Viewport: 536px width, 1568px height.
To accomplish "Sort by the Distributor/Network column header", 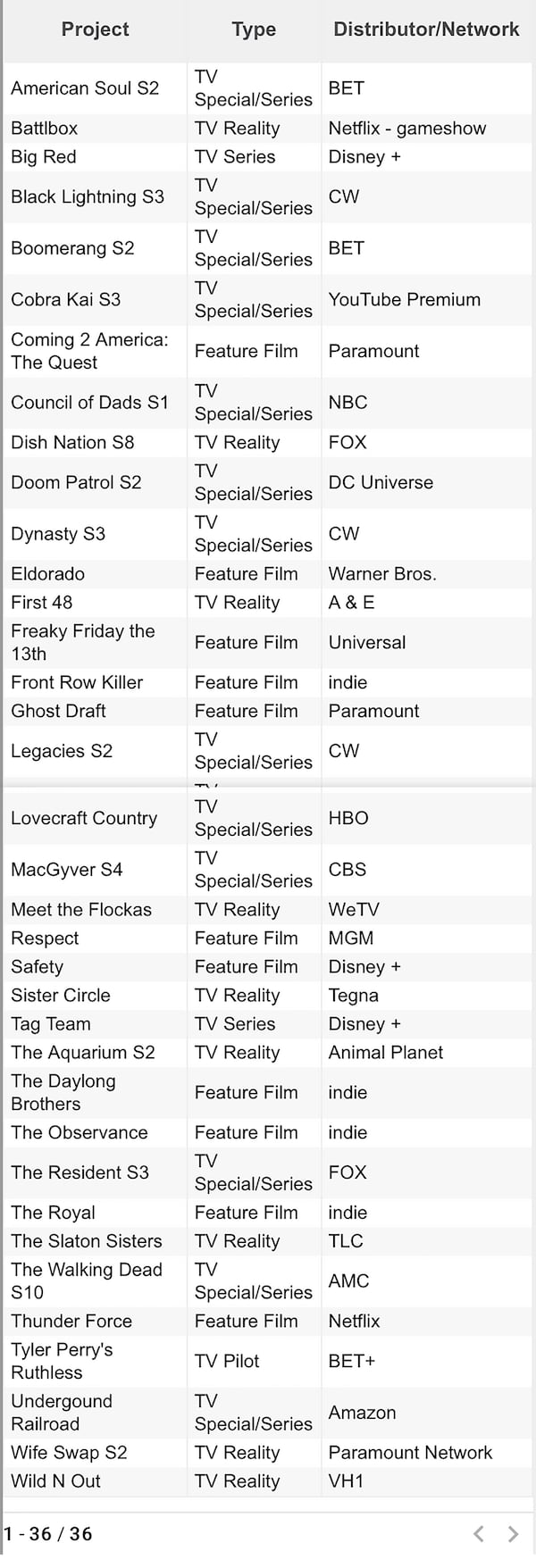I will (x=425, y=29).
